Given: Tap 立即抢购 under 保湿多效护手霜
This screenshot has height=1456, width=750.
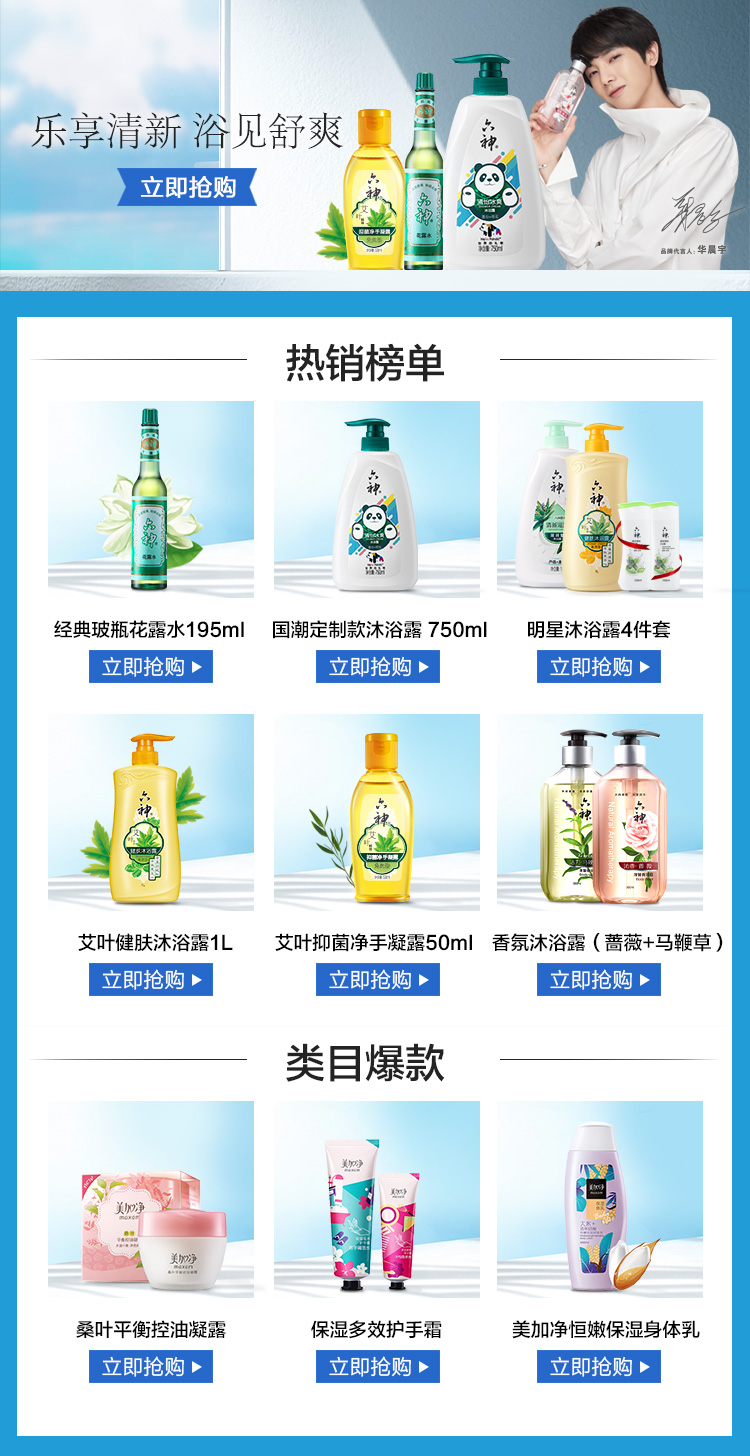Looking at the screenshot, I should (x=378, y=1366).
